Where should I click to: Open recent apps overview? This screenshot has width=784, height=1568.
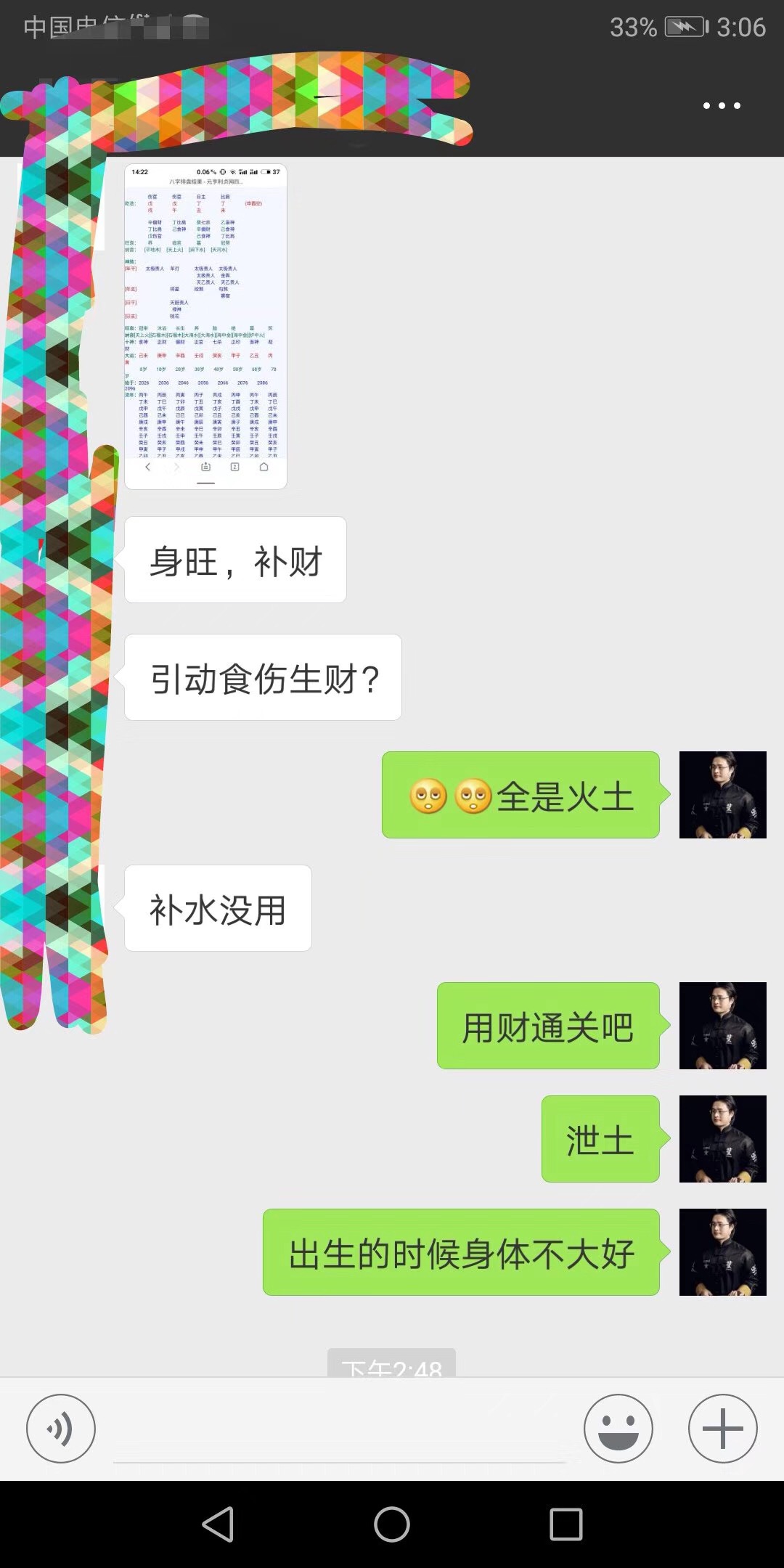pyautogui.click(x=566, y=1524)
